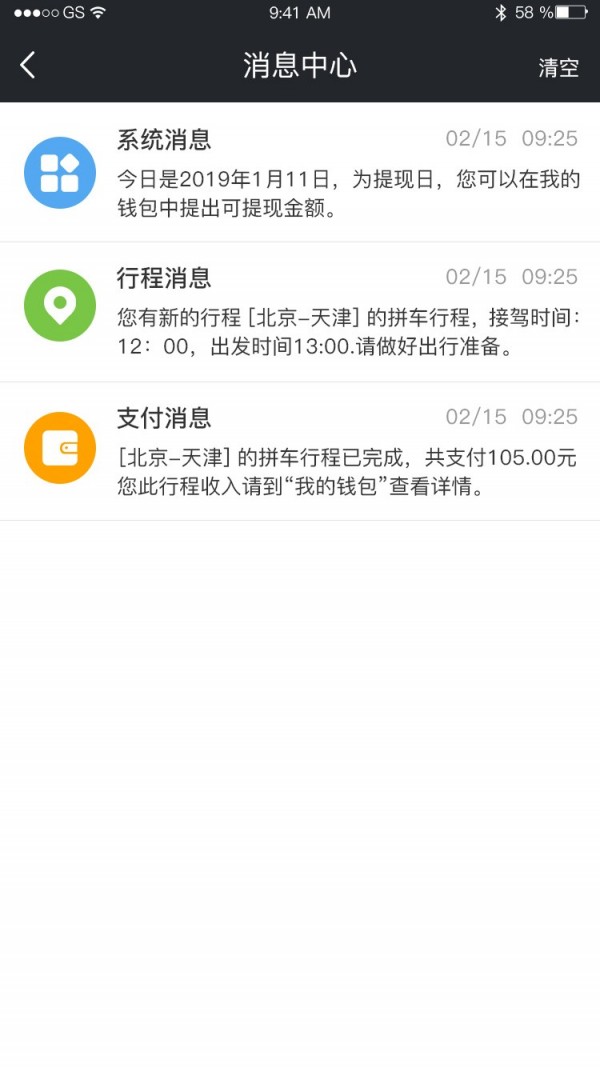Image resolution: width=600 pixels, height=1067 pixels.
Task: Open the 支付消息 payment message
Action: pos(300,451)
